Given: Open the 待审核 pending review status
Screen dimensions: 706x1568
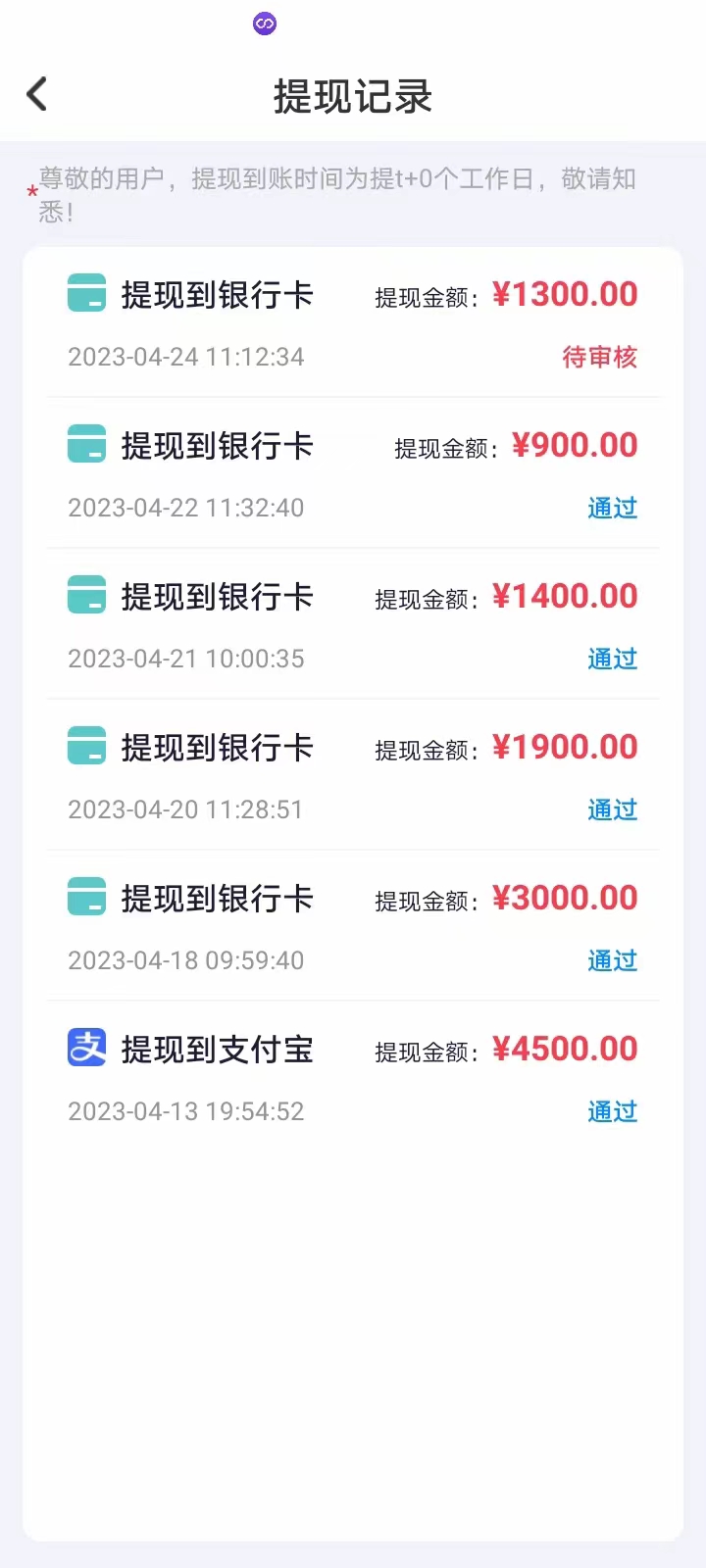Looking at the screenshot, I should click(x=600, y=357).
